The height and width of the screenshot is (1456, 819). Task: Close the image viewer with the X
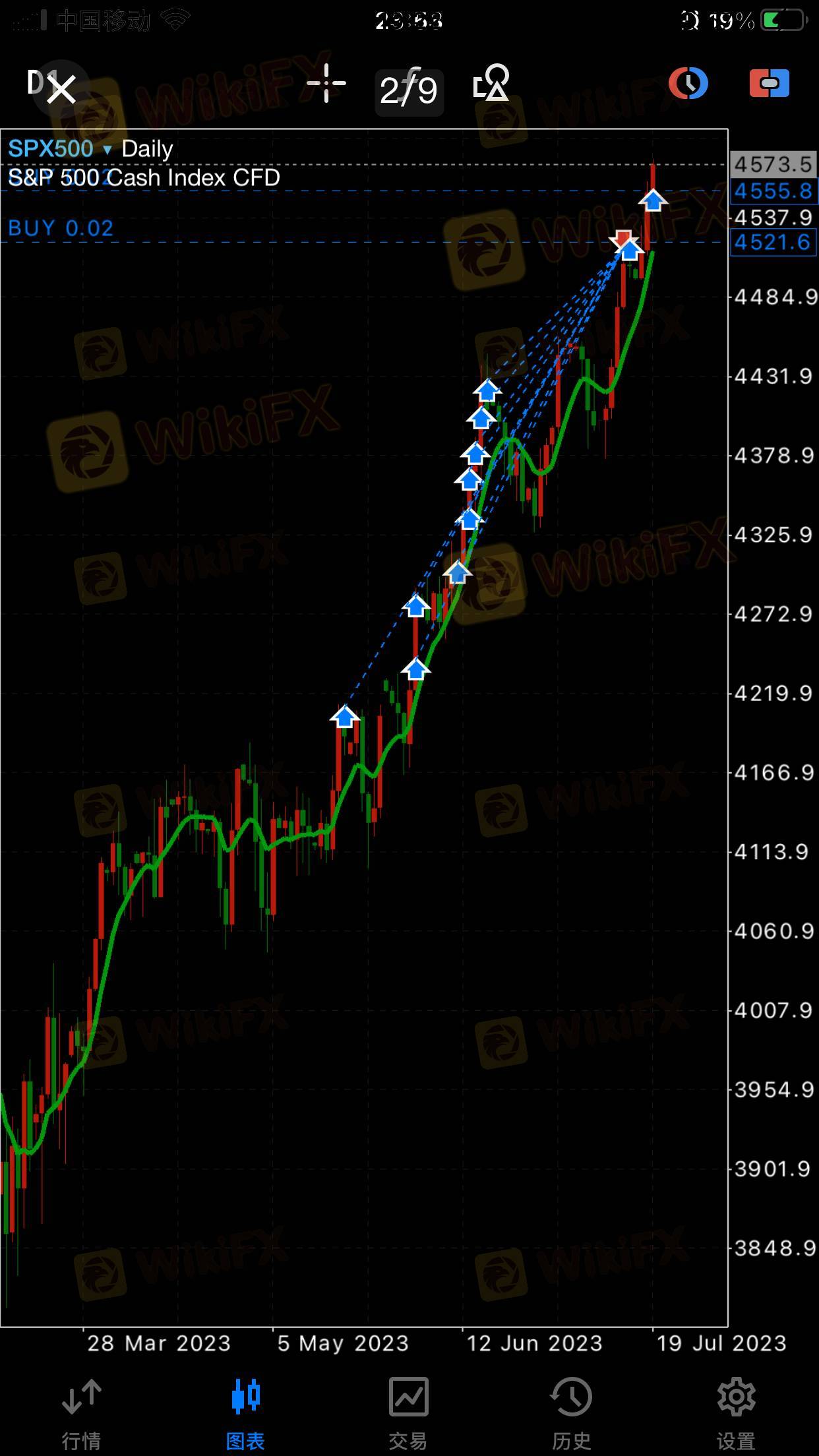click(61, 88)
